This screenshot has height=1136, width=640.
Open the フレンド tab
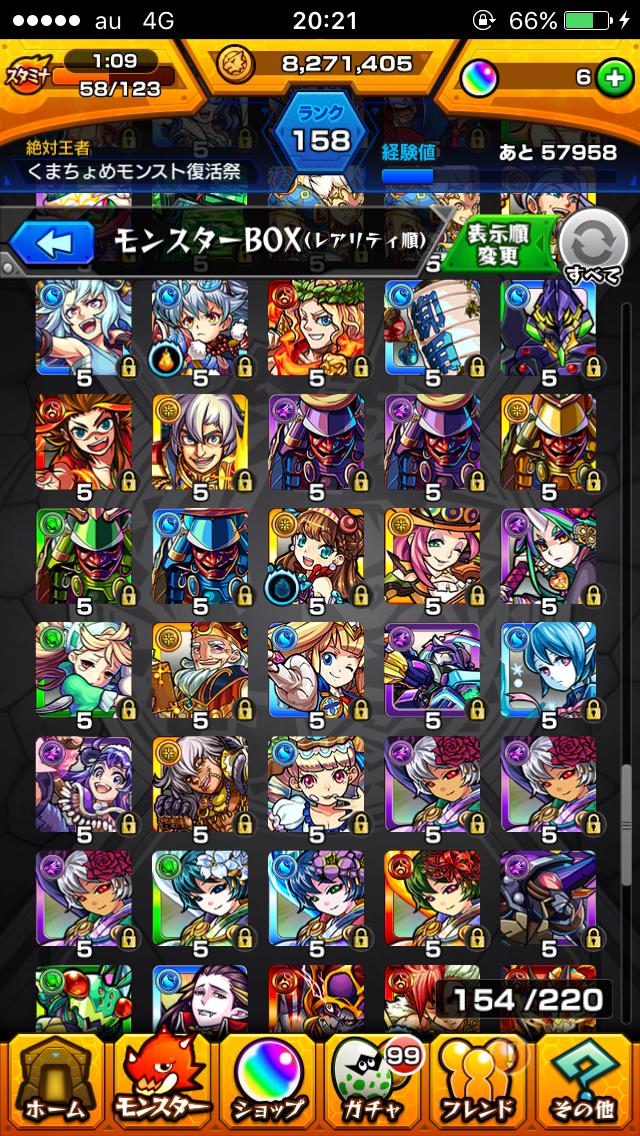click(x=480, y=1084)
